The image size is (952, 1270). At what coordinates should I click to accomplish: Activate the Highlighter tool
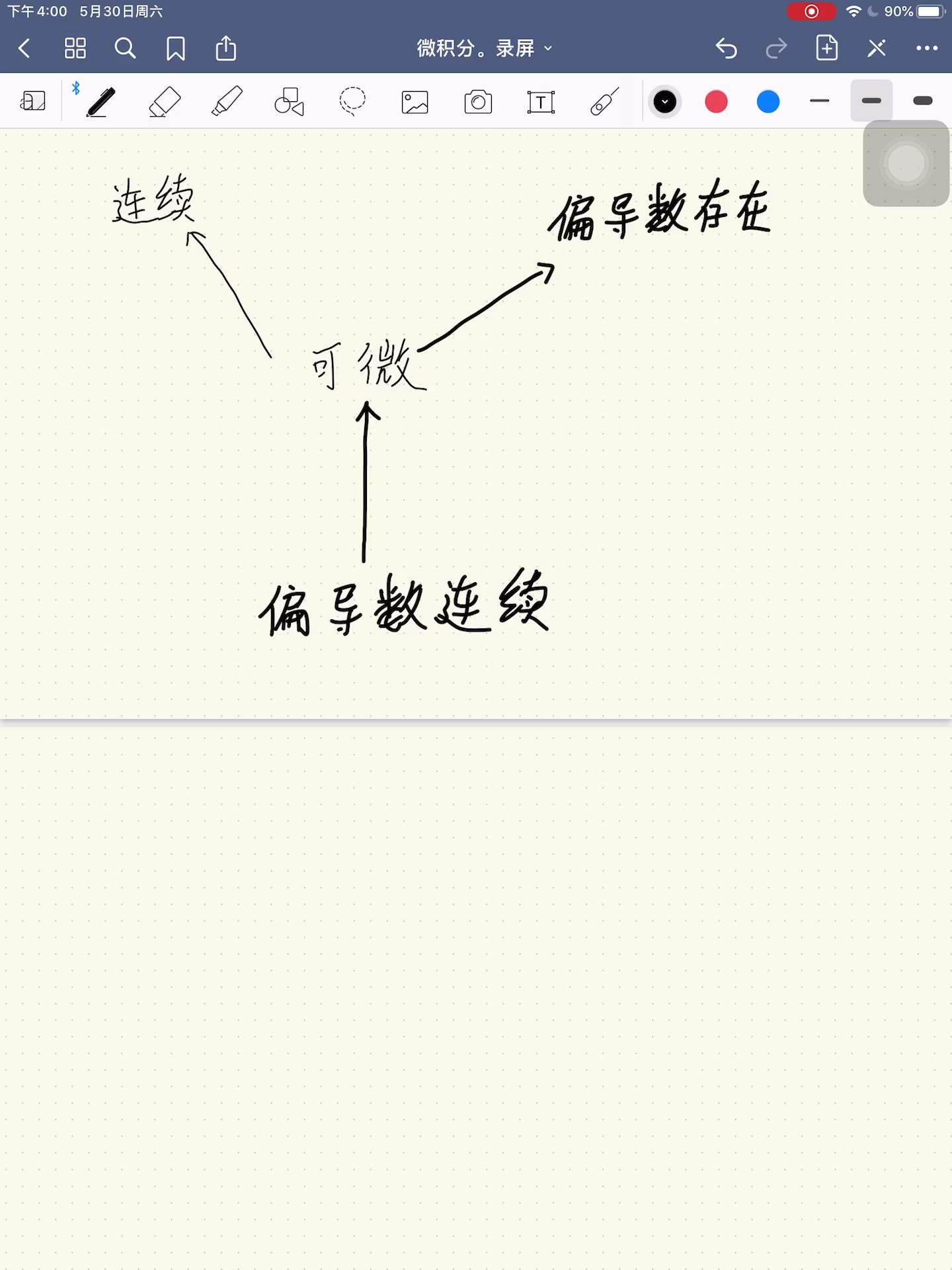(x=225, y=101)
